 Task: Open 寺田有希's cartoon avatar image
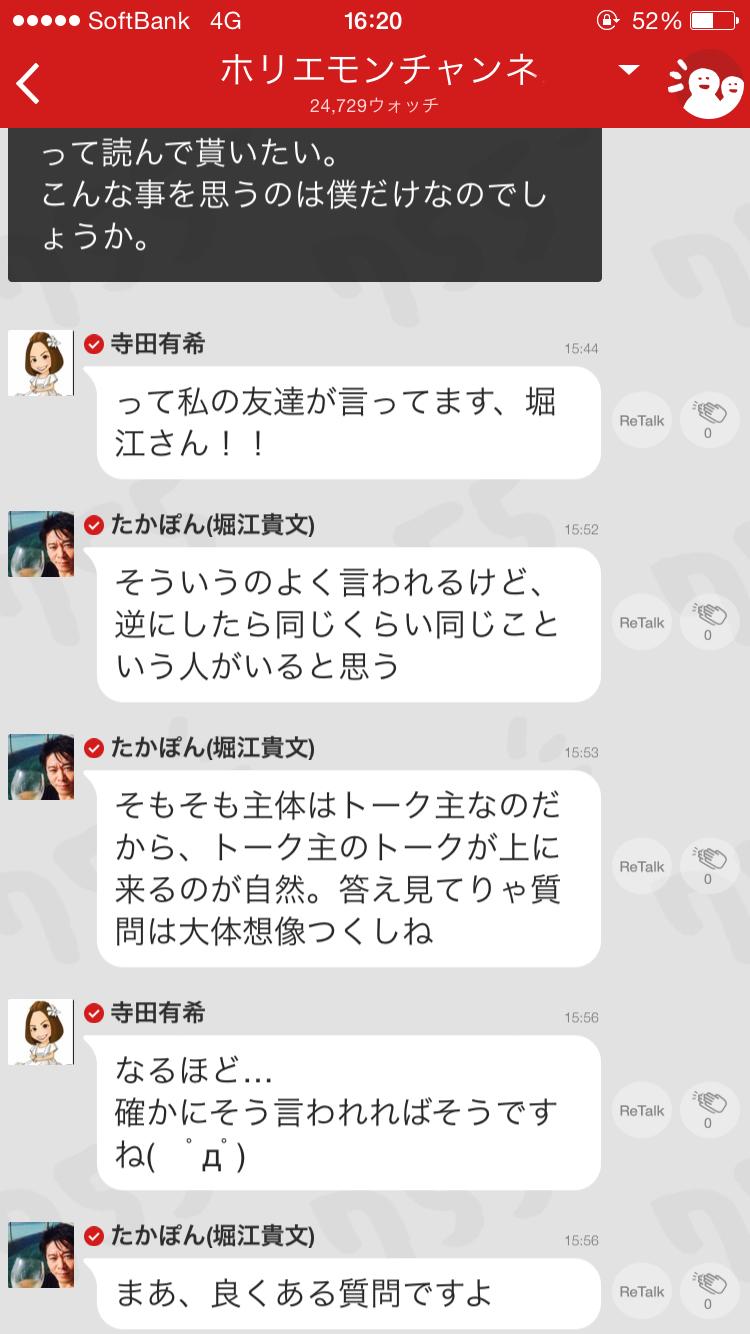tap(40, 362)
